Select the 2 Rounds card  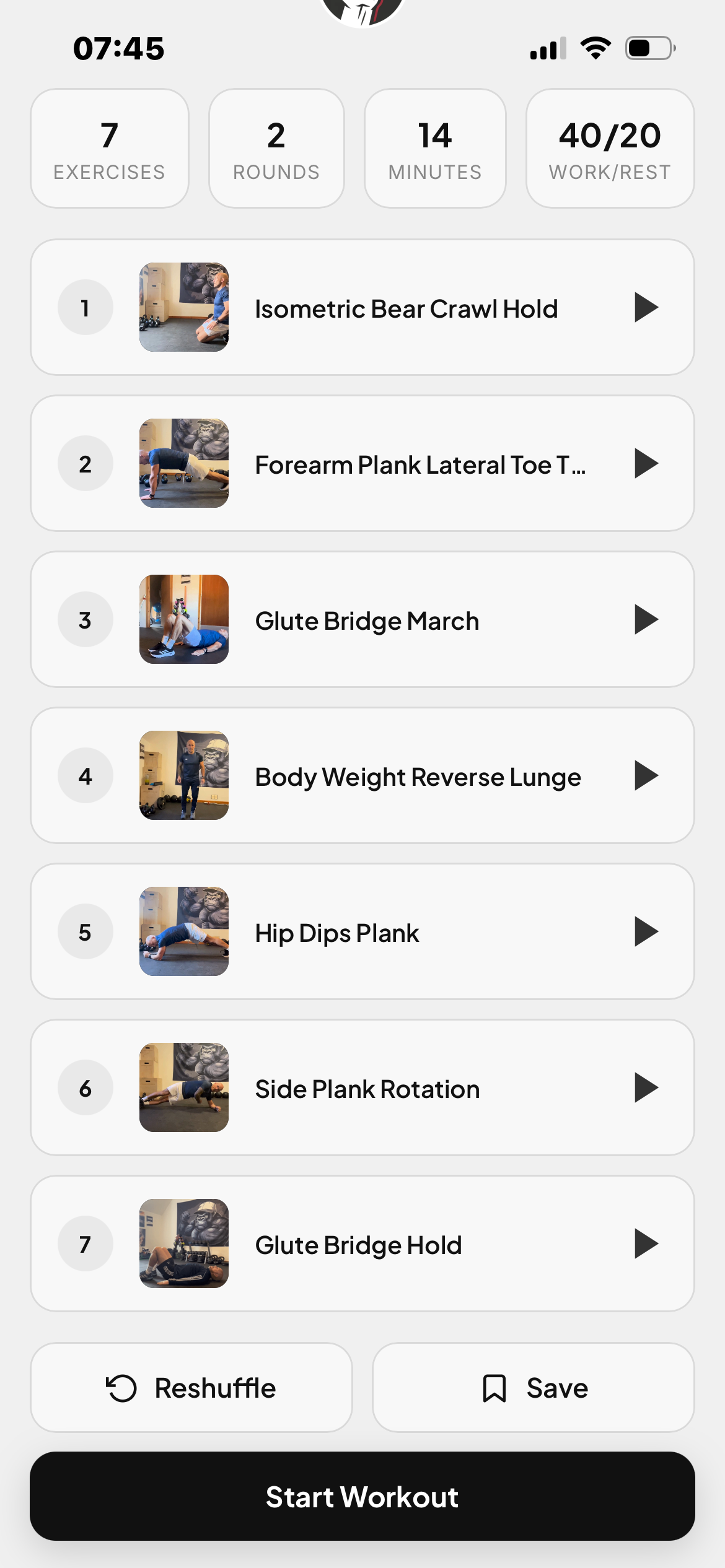coord(276,147)
